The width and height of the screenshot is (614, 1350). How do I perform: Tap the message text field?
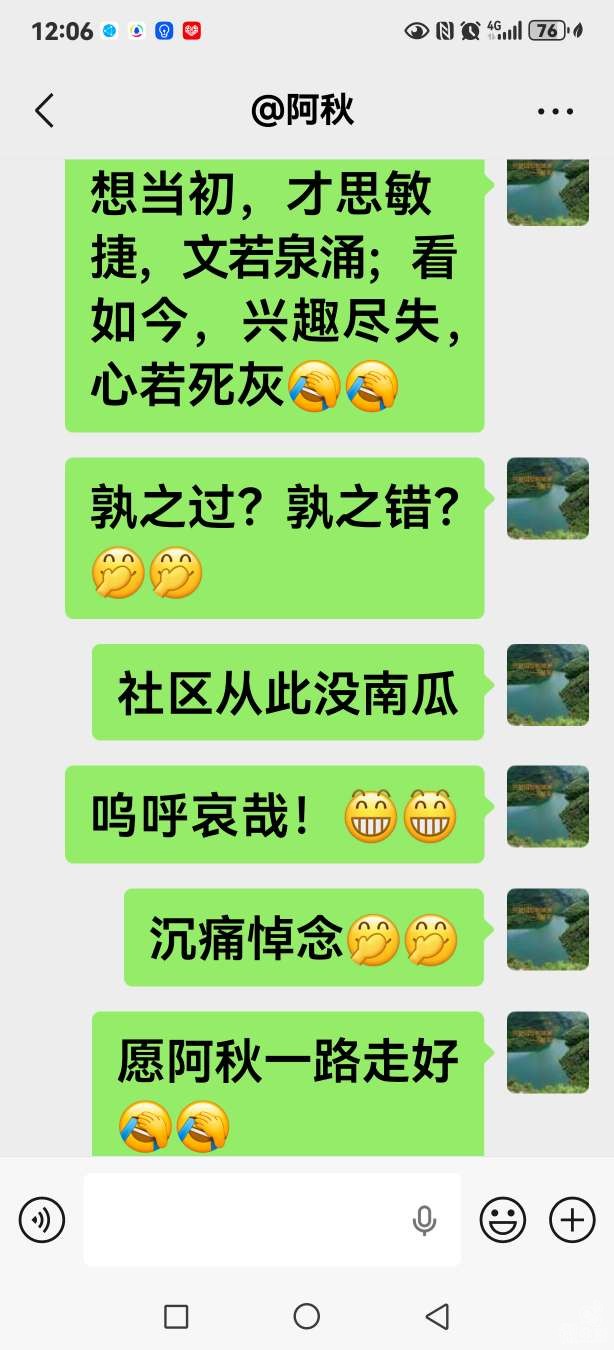(x=250, y=1220)
